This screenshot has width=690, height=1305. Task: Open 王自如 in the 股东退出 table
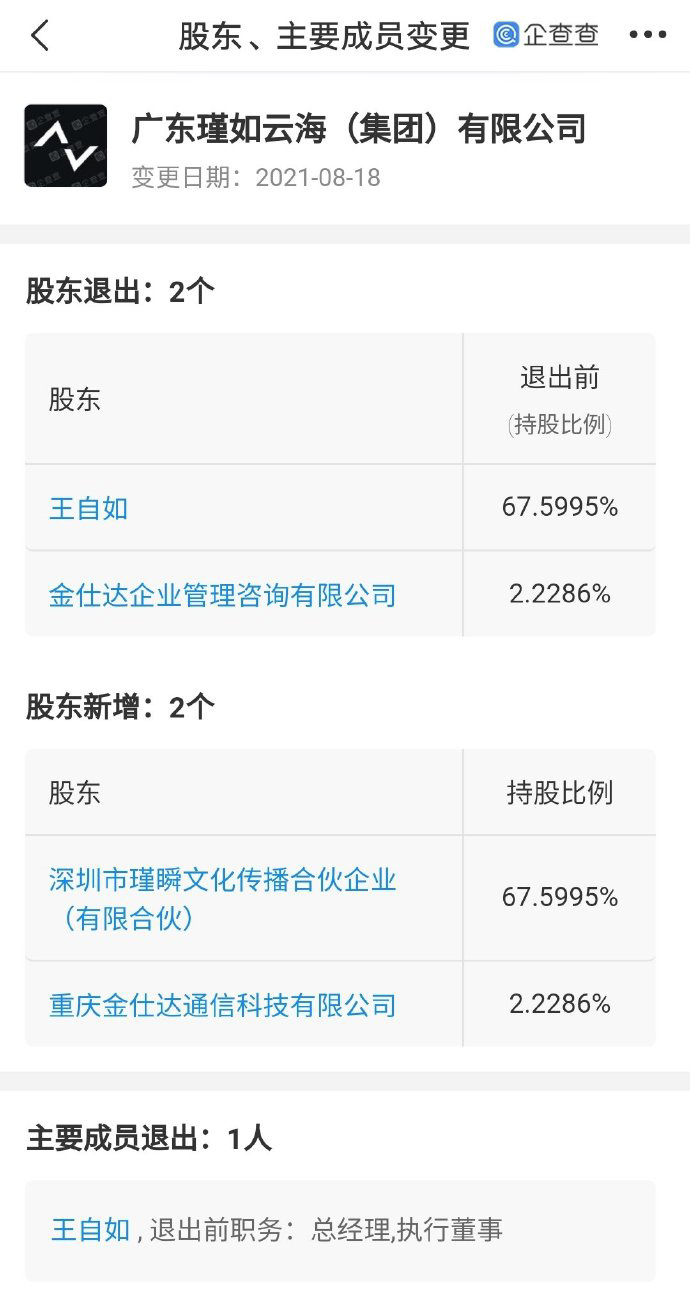89,508
